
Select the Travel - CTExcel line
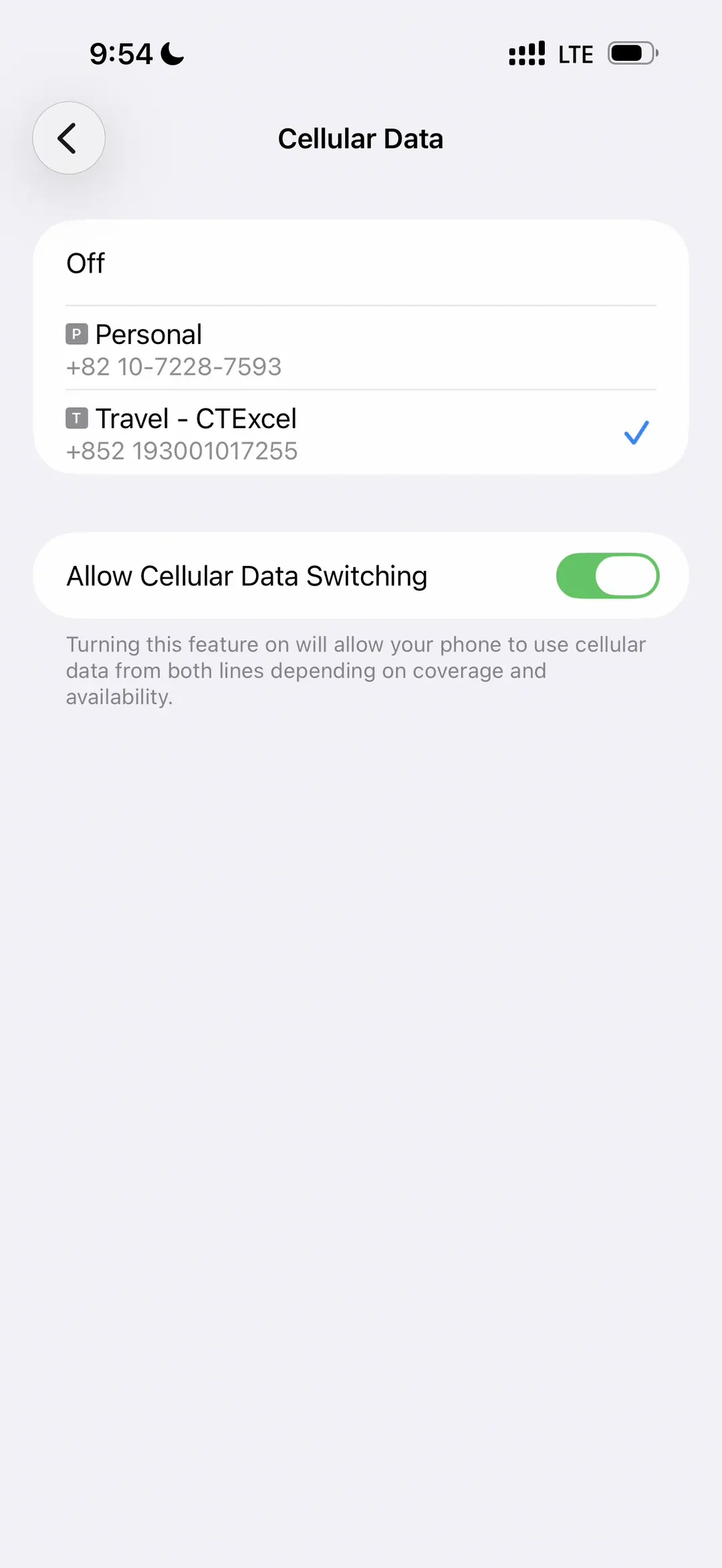click(361, 433)
